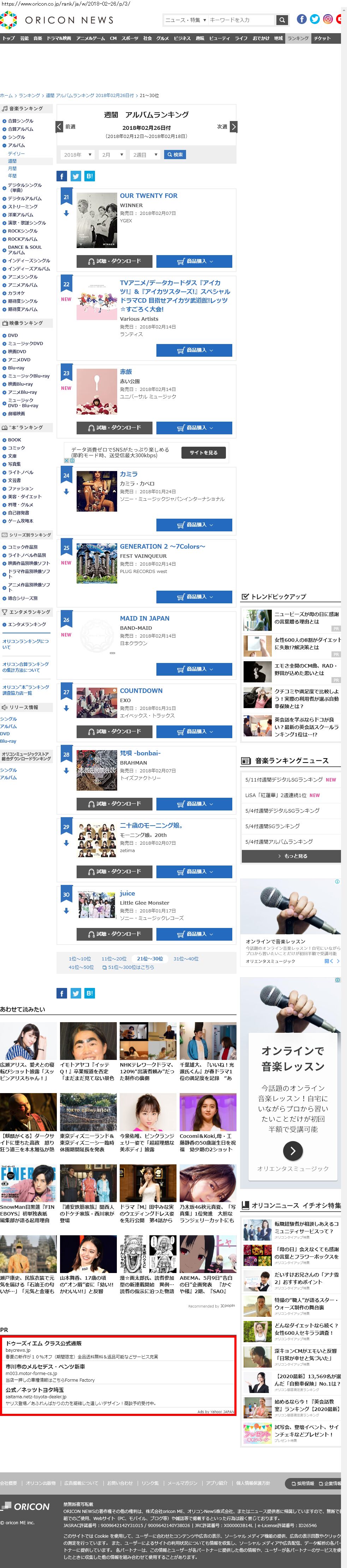The image size is (347, 1568).
Task: Go to ranking page 11位〜20位
Action: pyautogui.click(x=114, y=959)
